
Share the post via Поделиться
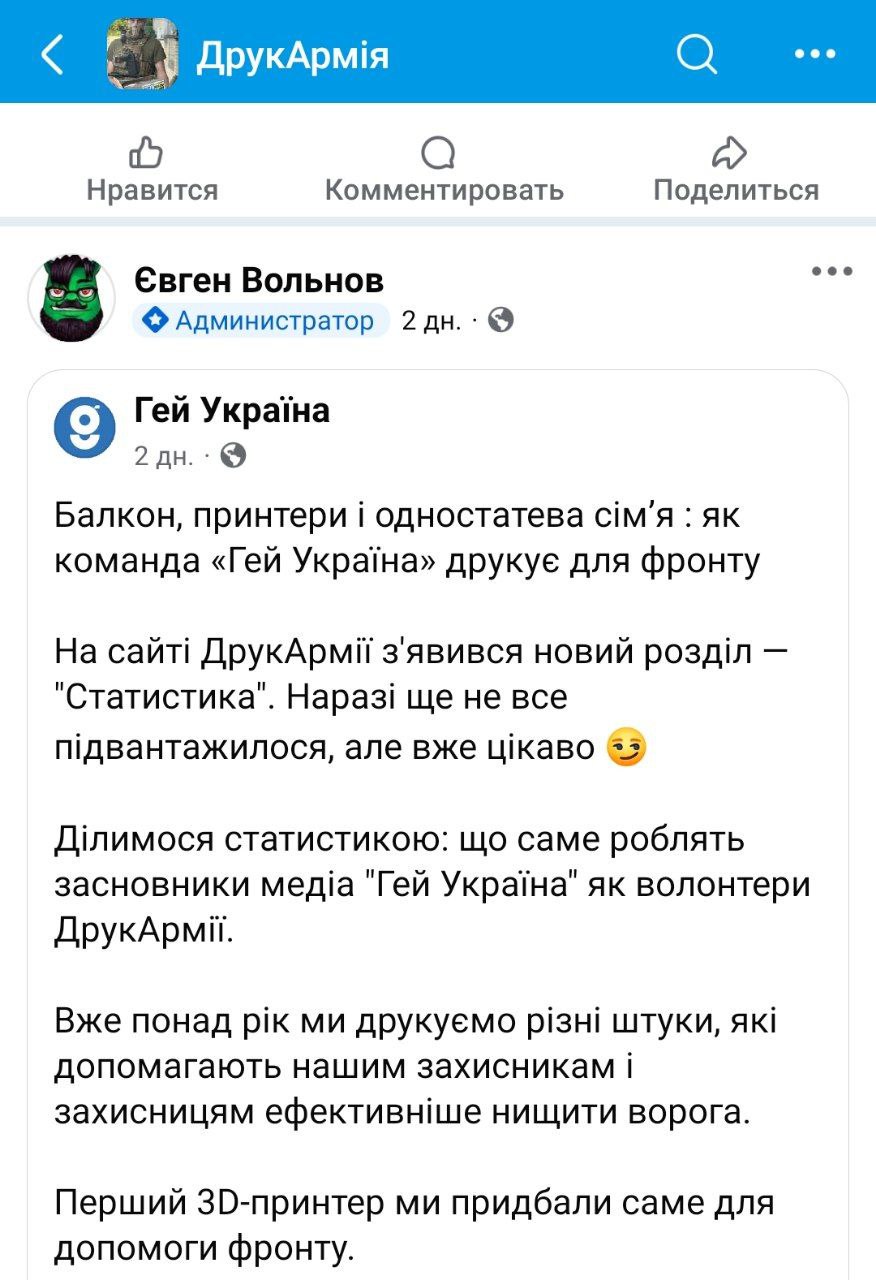(x=735, y=170)
